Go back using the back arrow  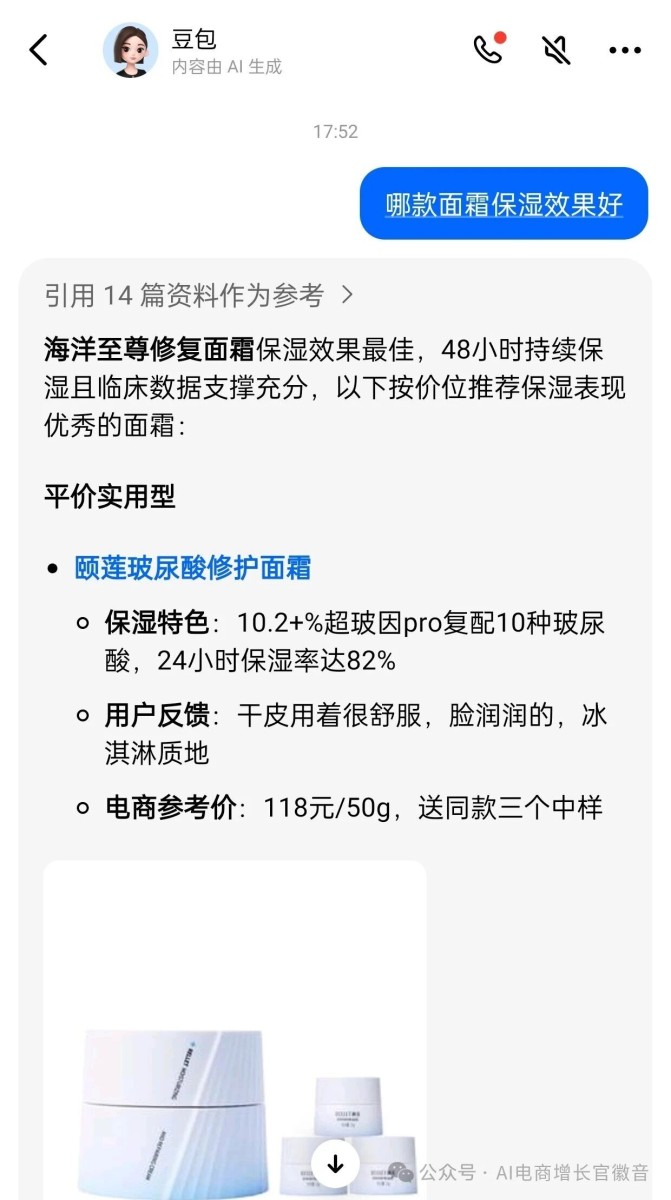coord(38,50)
